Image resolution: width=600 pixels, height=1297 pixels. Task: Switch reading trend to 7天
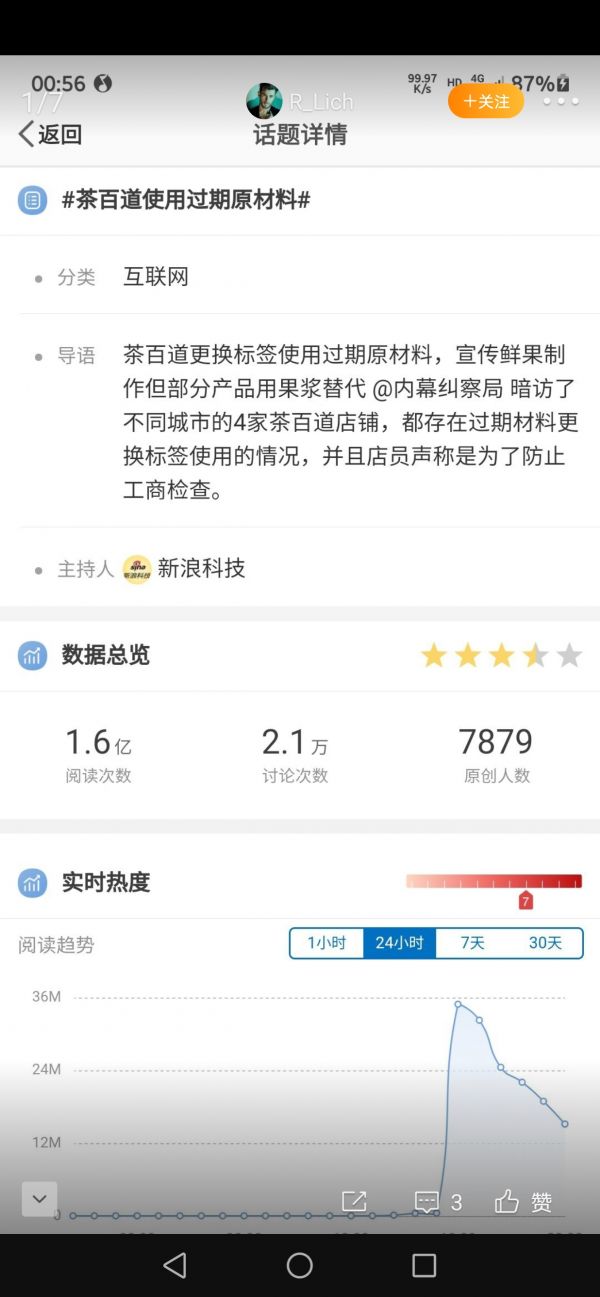coord(472,943)
